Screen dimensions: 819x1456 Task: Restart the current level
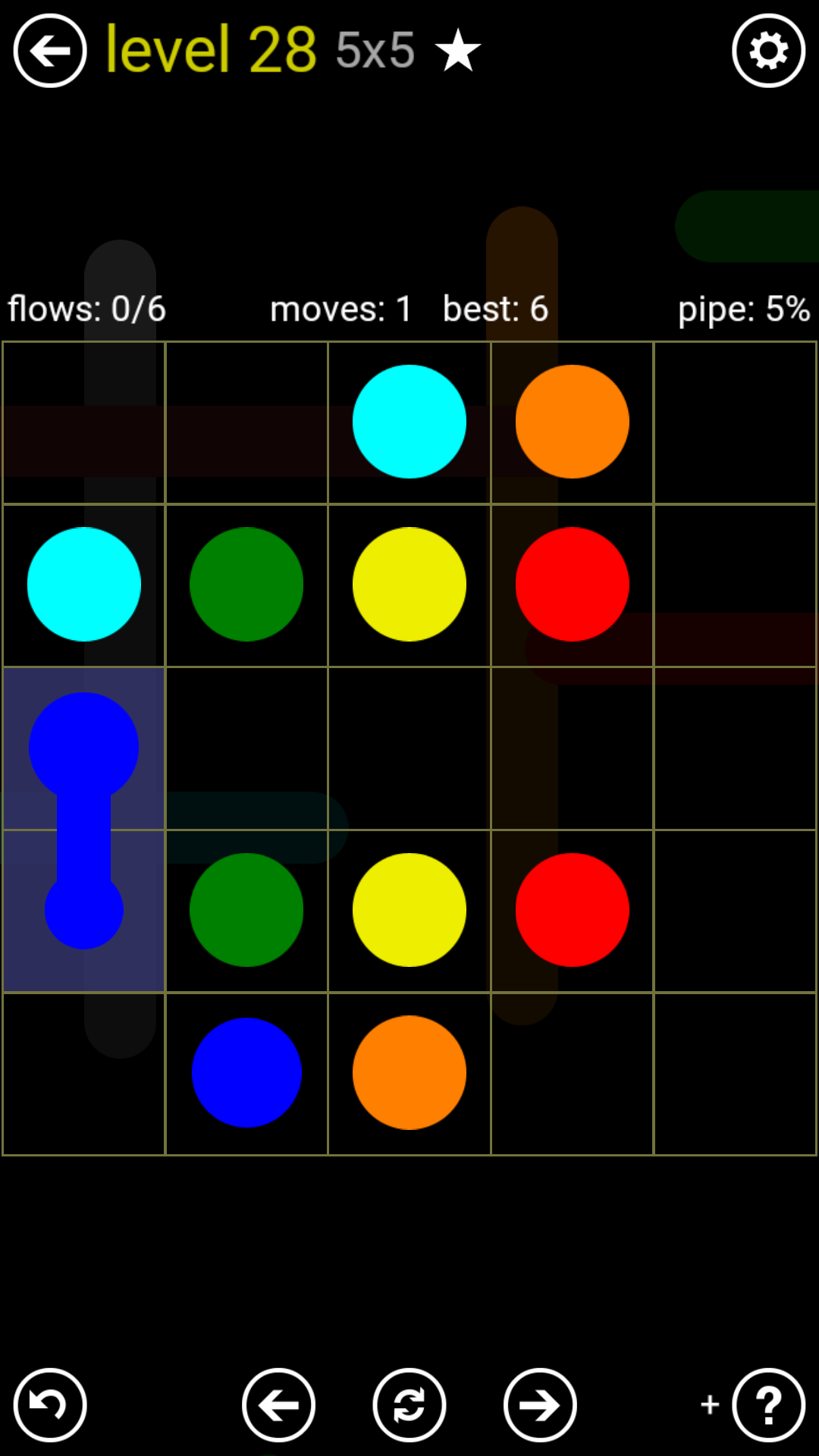(409, 1405)
